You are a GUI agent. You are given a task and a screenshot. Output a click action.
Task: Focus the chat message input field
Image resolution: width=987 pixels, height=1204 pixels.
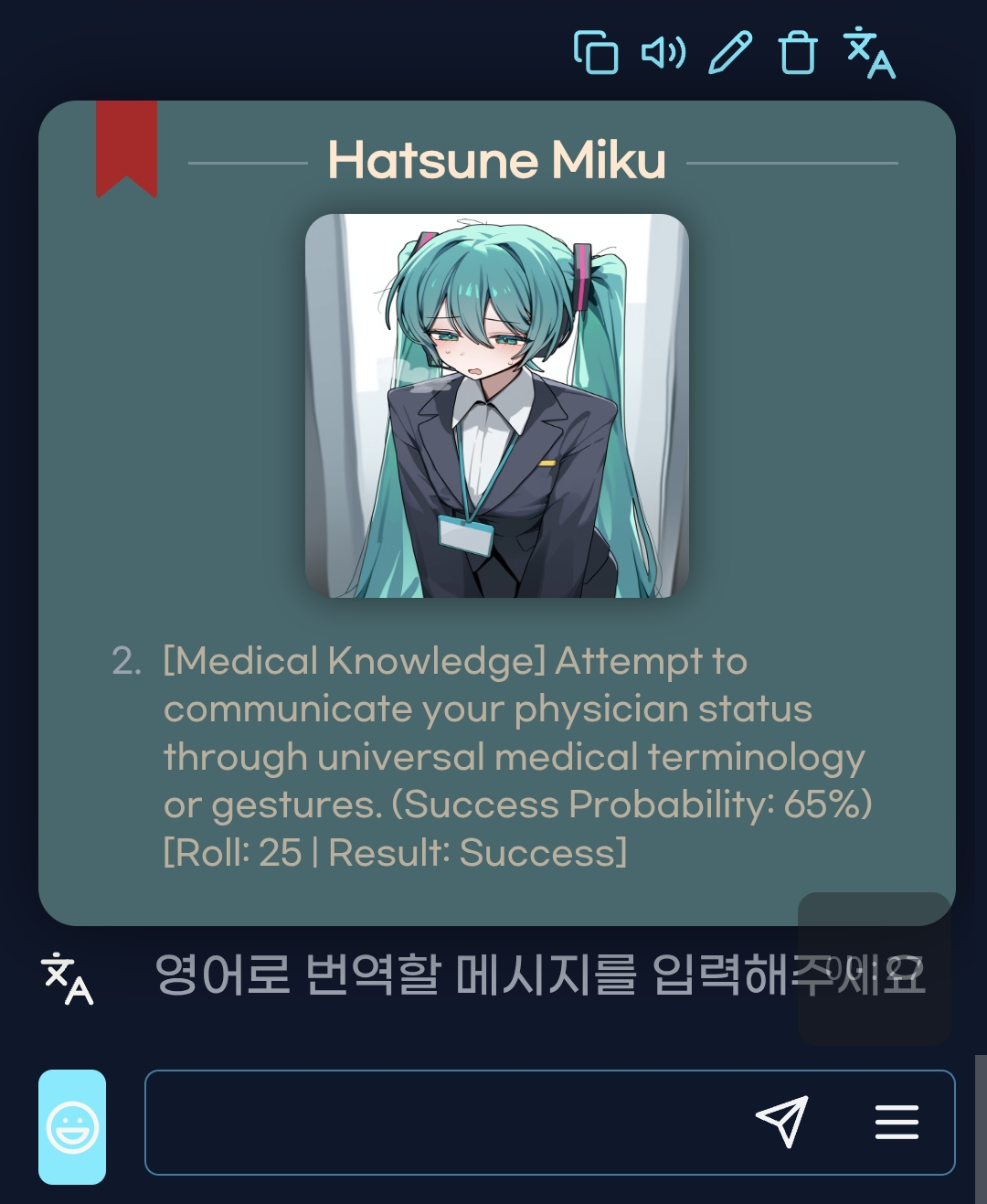[439, 1123]
